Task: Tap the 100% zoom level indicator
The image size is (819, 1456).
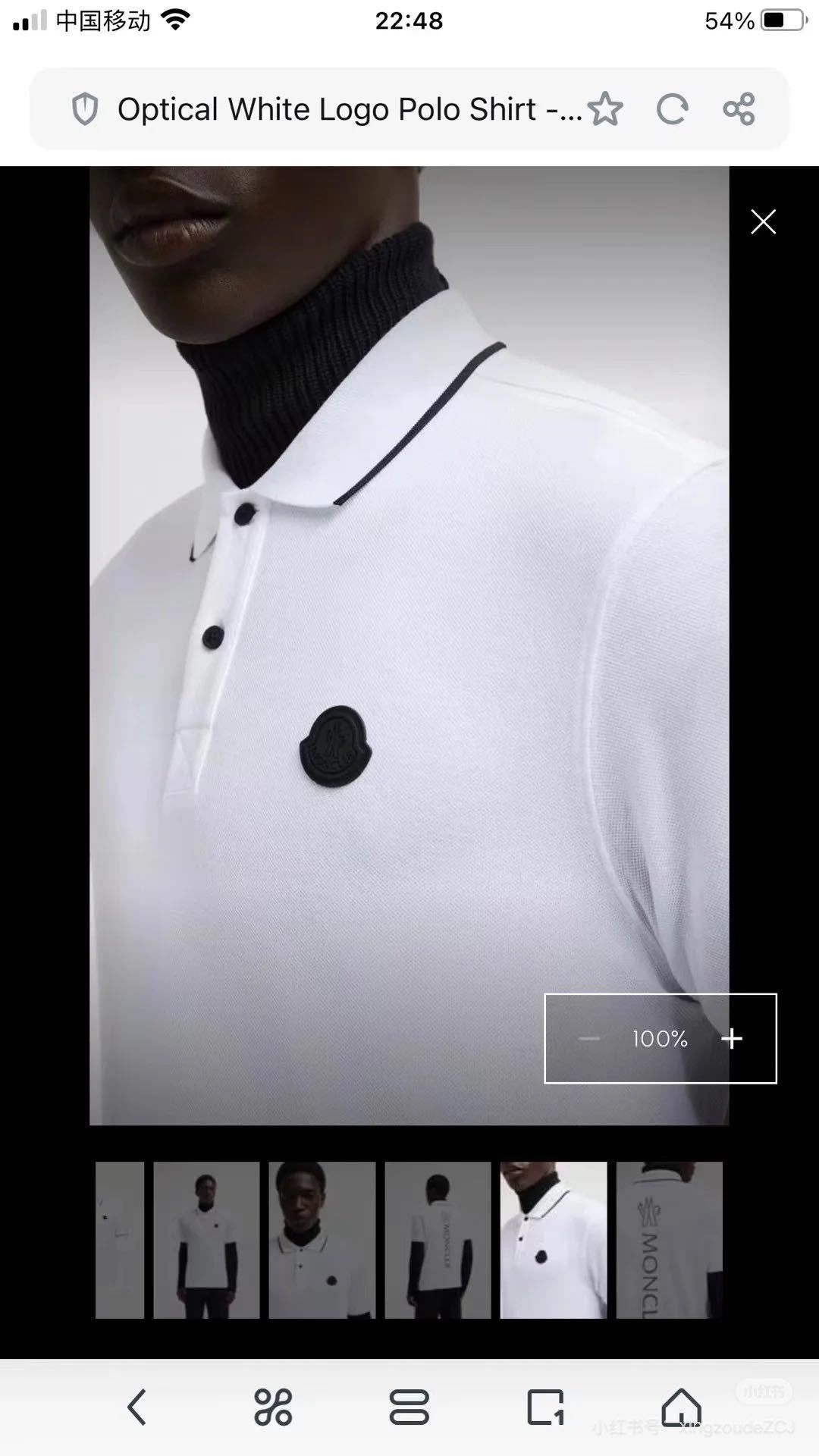Action: point(661,1040)
